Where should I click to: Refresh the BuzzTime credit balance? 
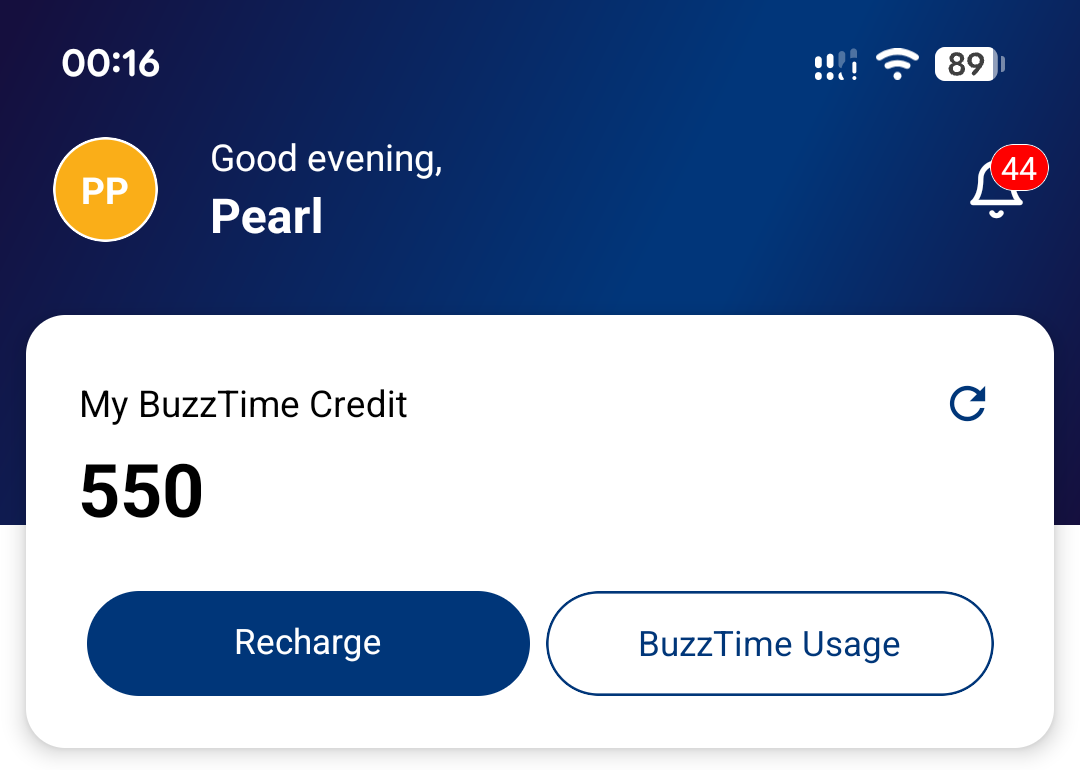coord(967,404)
